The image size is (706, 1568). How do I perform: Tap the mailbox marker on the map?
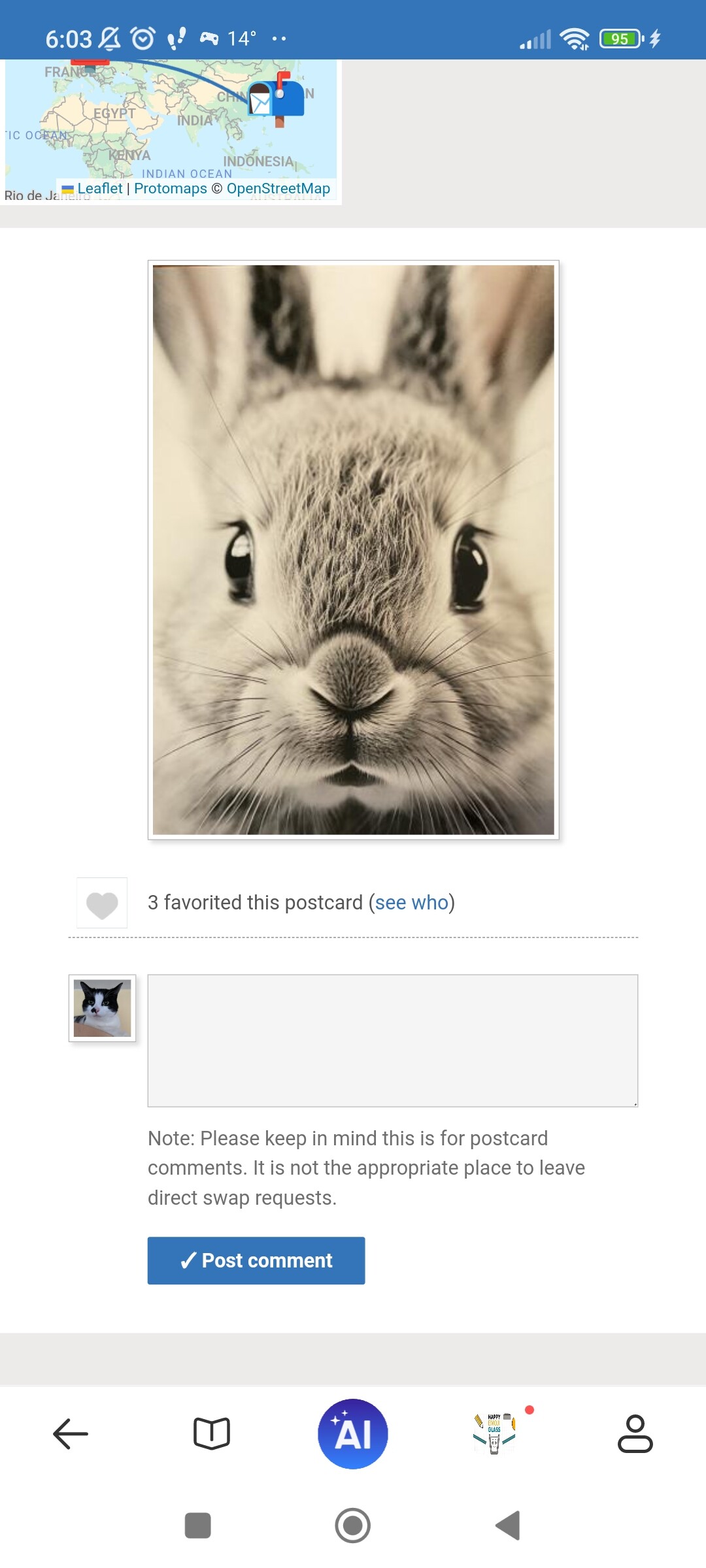277,99
